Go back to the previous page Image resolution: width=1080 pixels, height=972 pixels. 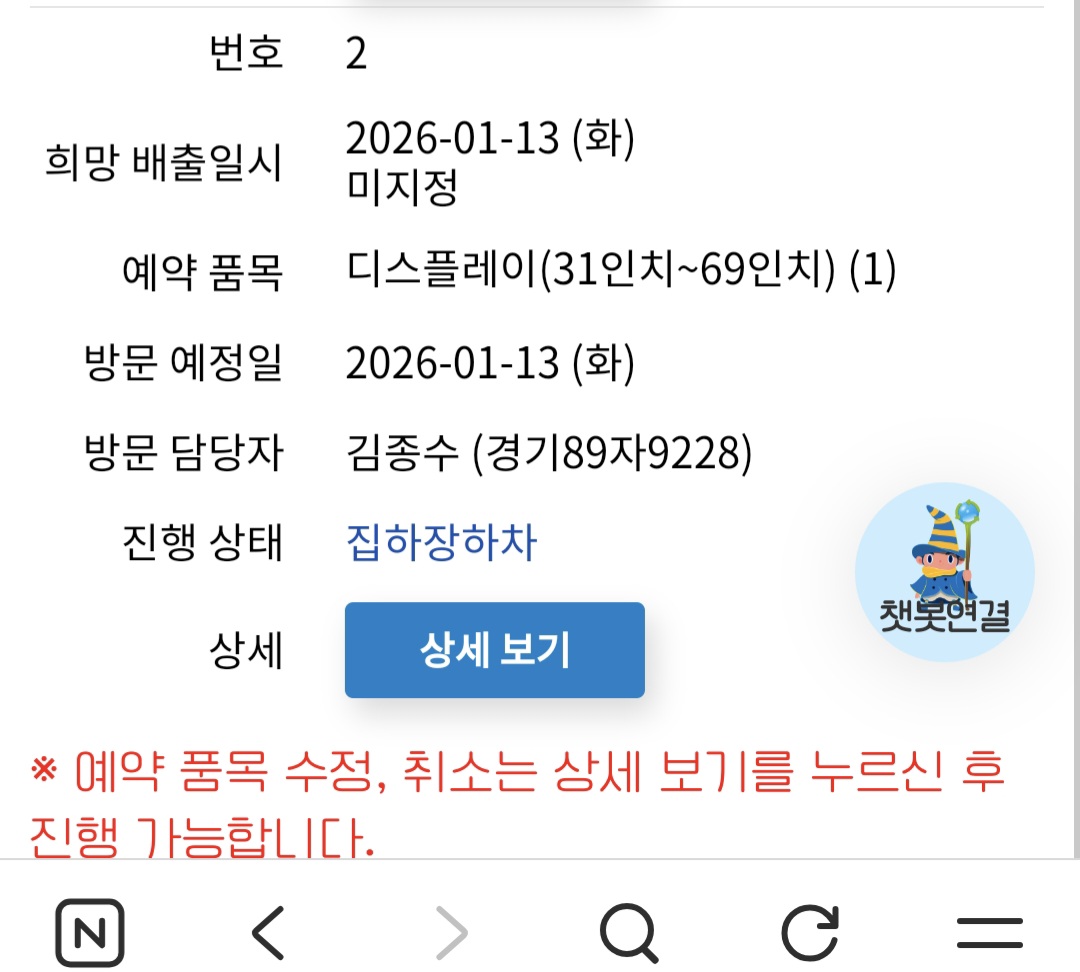point(268,934)
